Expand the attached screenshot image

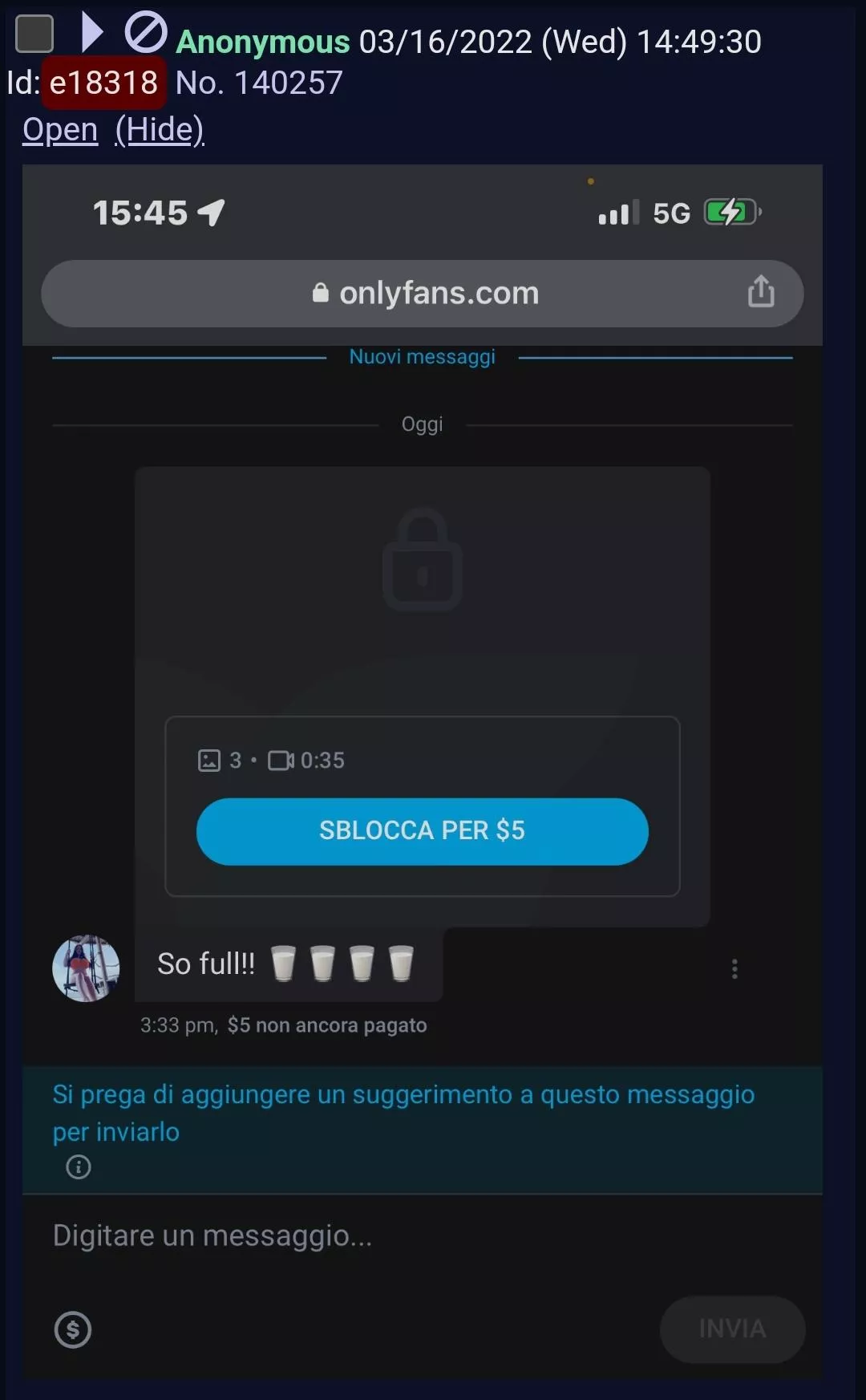pyautogui.click(x=423, y=770)
